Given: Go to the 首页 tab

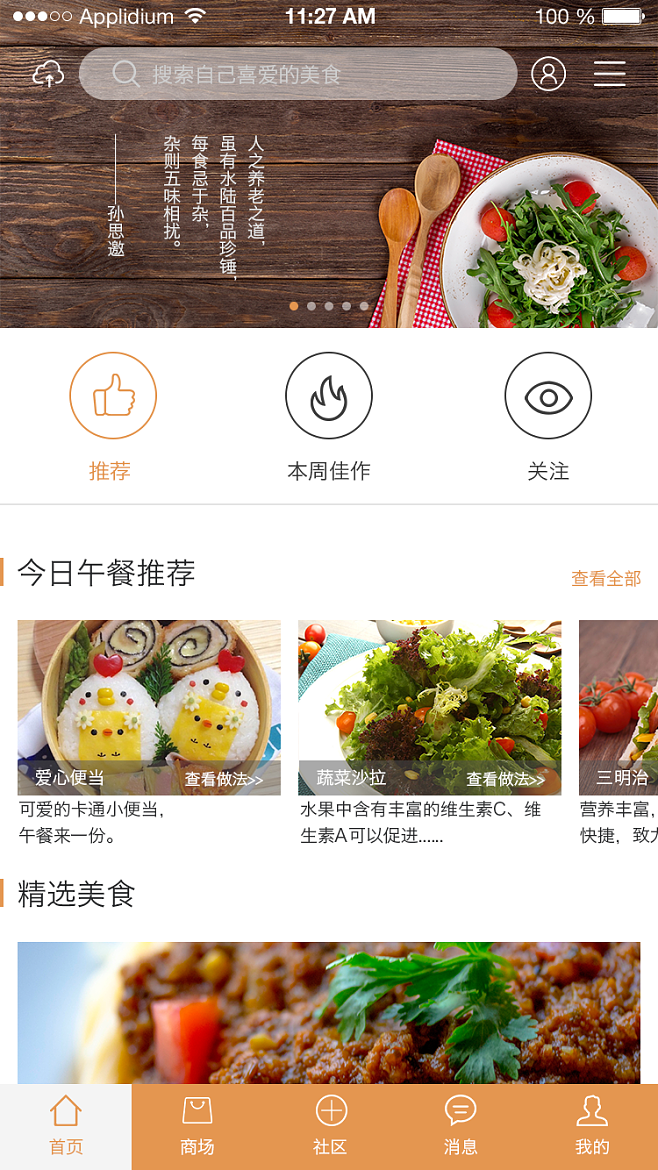Looking at the screenshot, I should [66, 1126].
